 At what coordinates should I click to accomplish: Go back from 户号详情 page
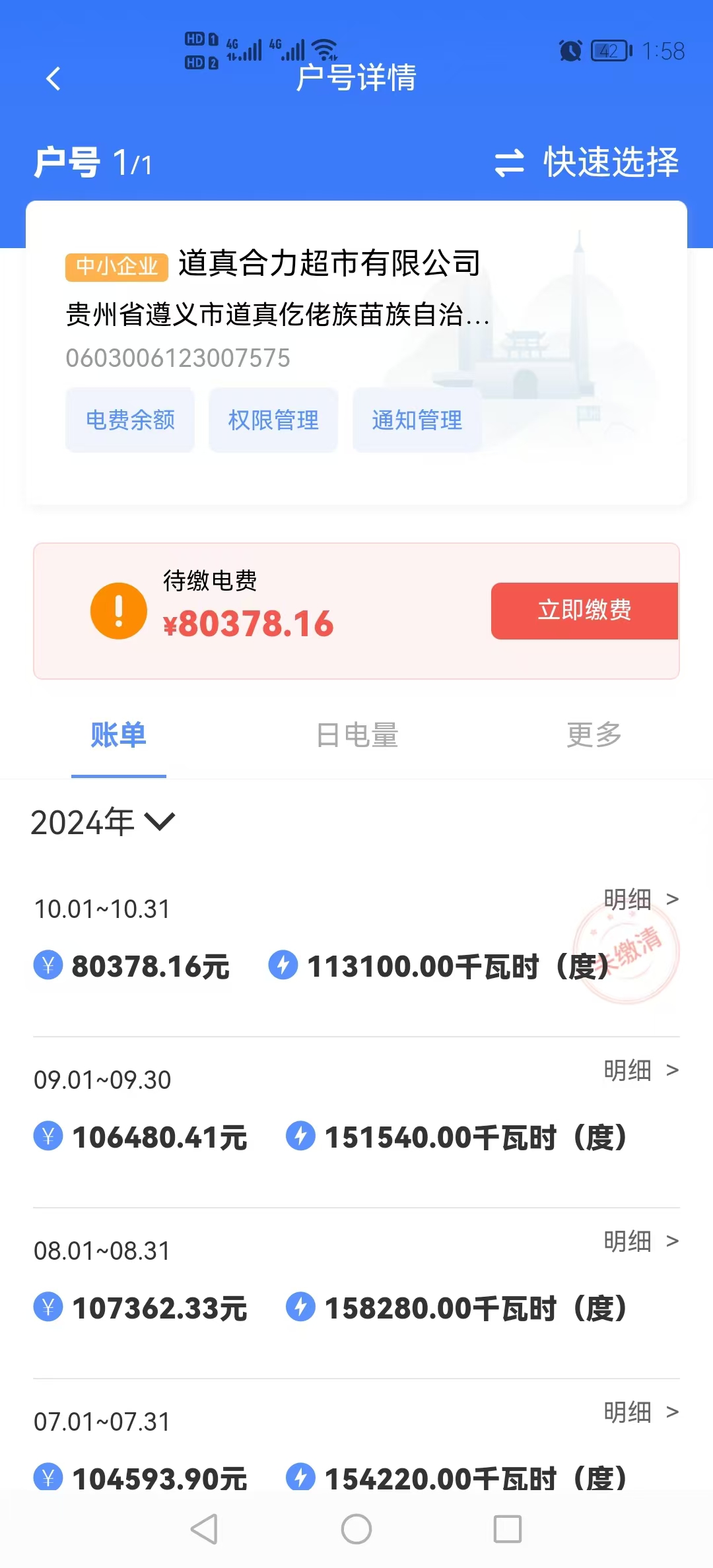pyautogui.click(x=53, y=79)
